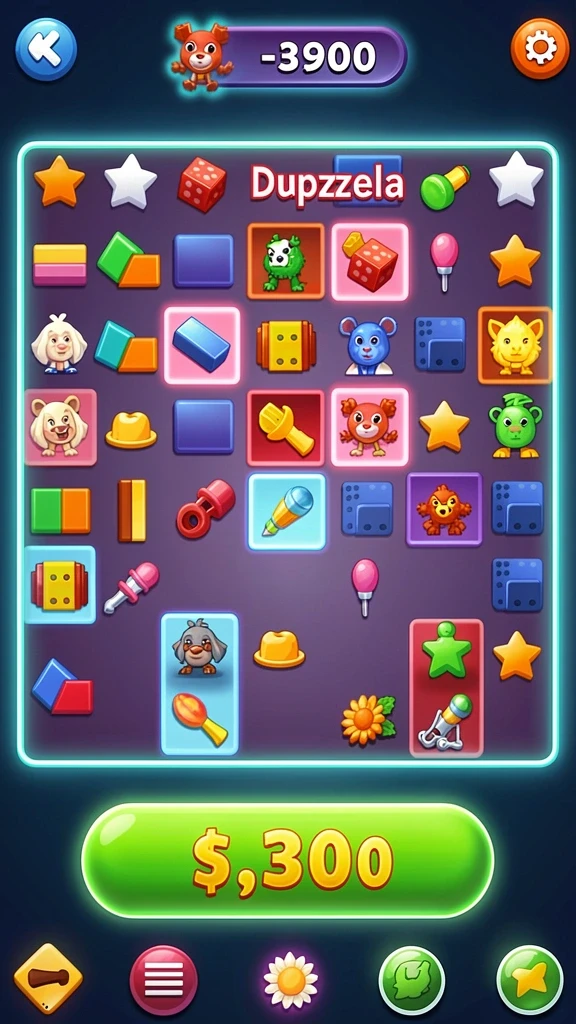Tap the yellow hand on red tile
This screenshot has height=1024, width=576.
(285, 428)
